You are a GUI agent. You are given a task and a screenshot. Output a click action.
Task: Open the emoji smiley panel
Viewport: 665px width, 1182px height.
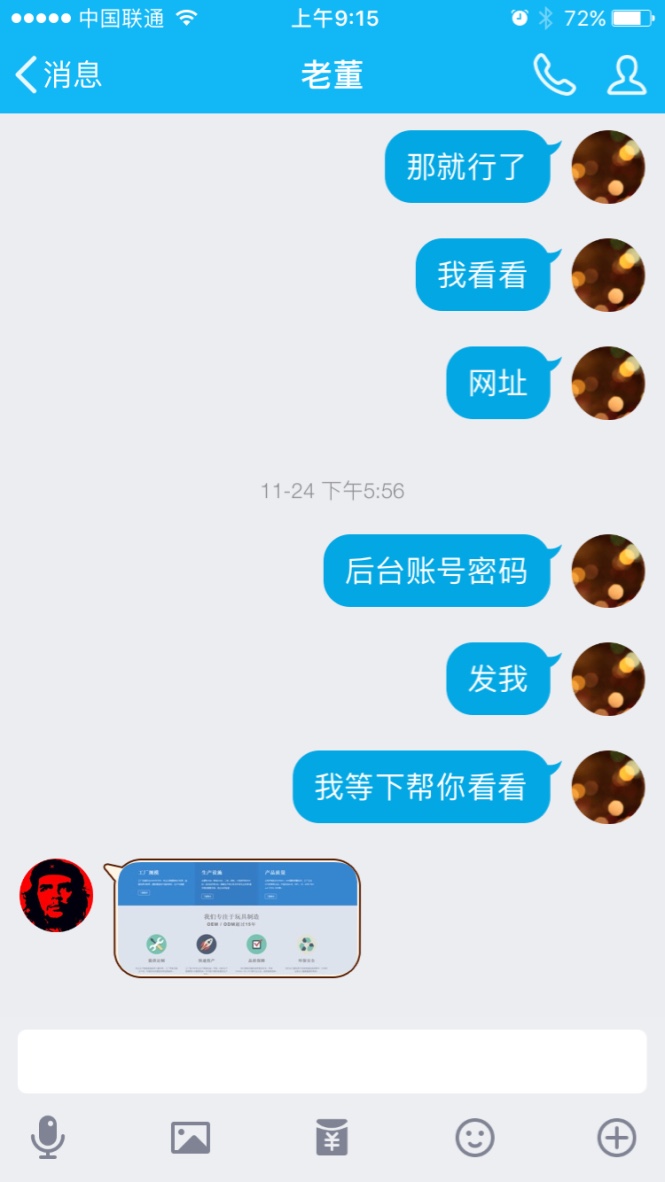[475, 1138]
